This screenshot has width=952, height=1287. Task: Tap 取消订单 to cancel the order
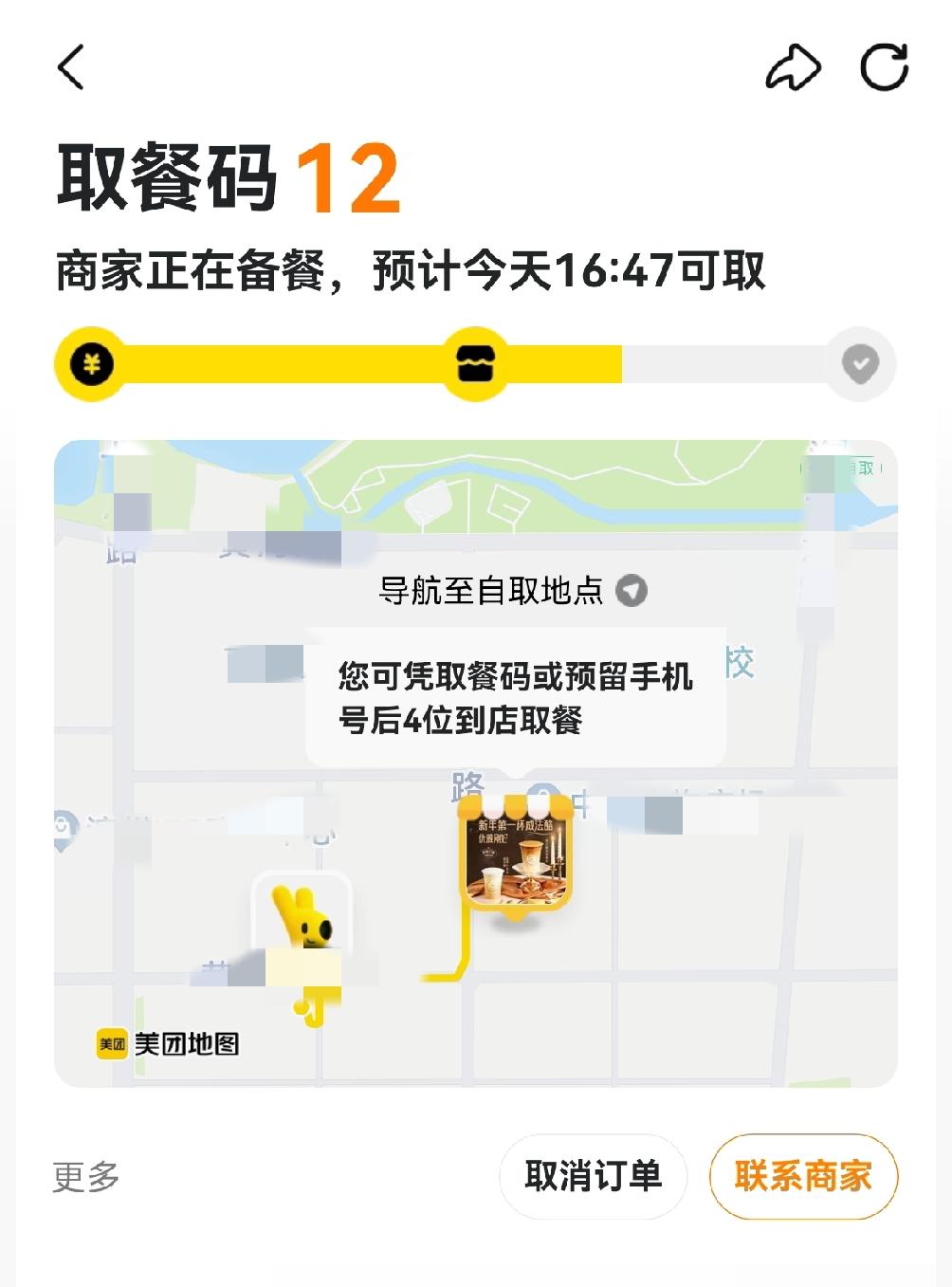(593, 1176)
